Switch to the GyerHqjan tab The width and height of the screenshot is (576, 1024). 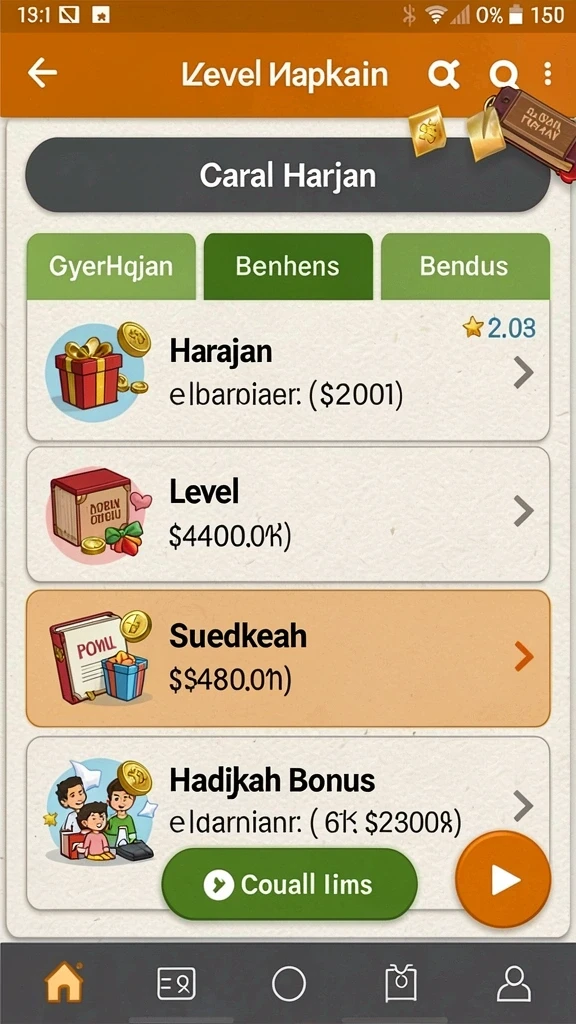pyautogui.click(x=111, y=266)
